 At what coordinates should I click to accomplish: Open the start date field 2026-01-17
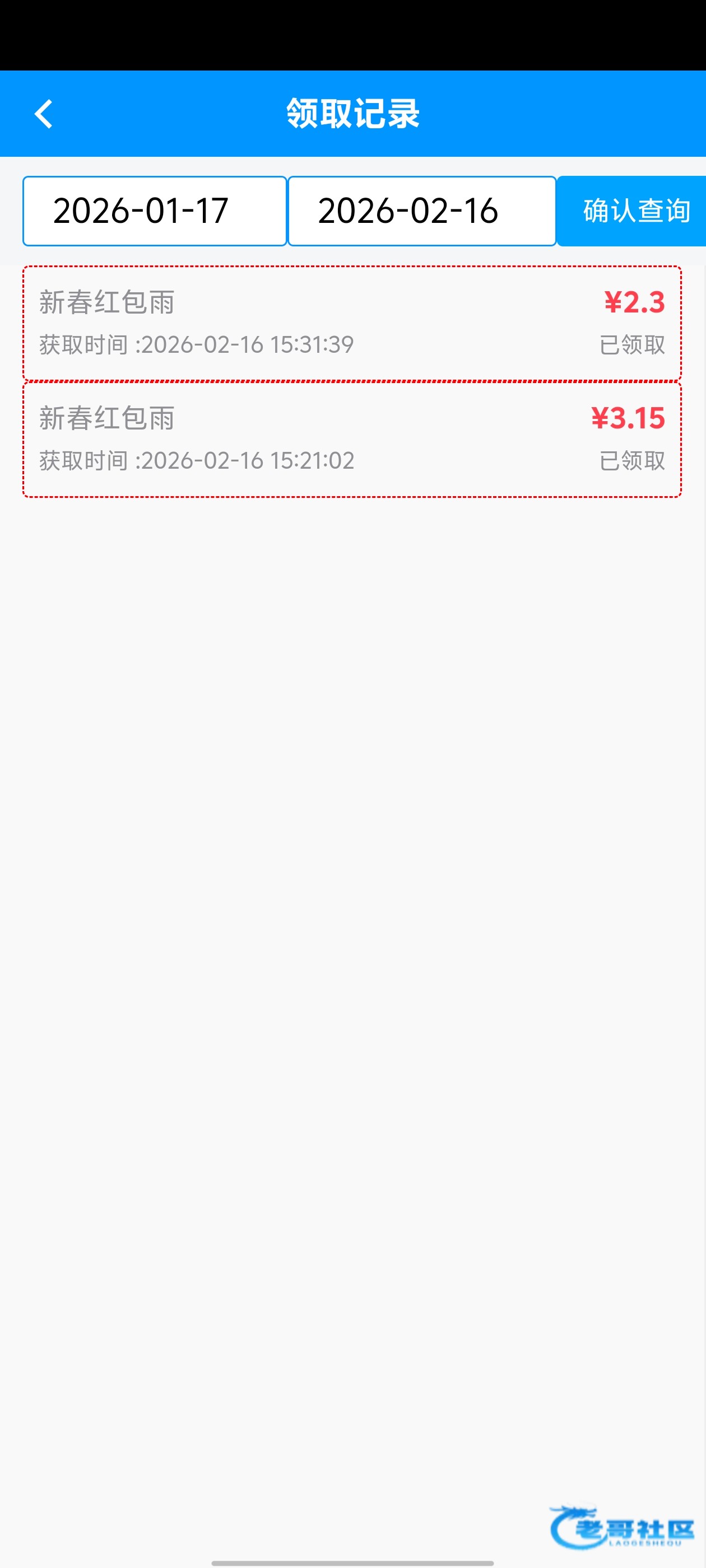[154, 211]
